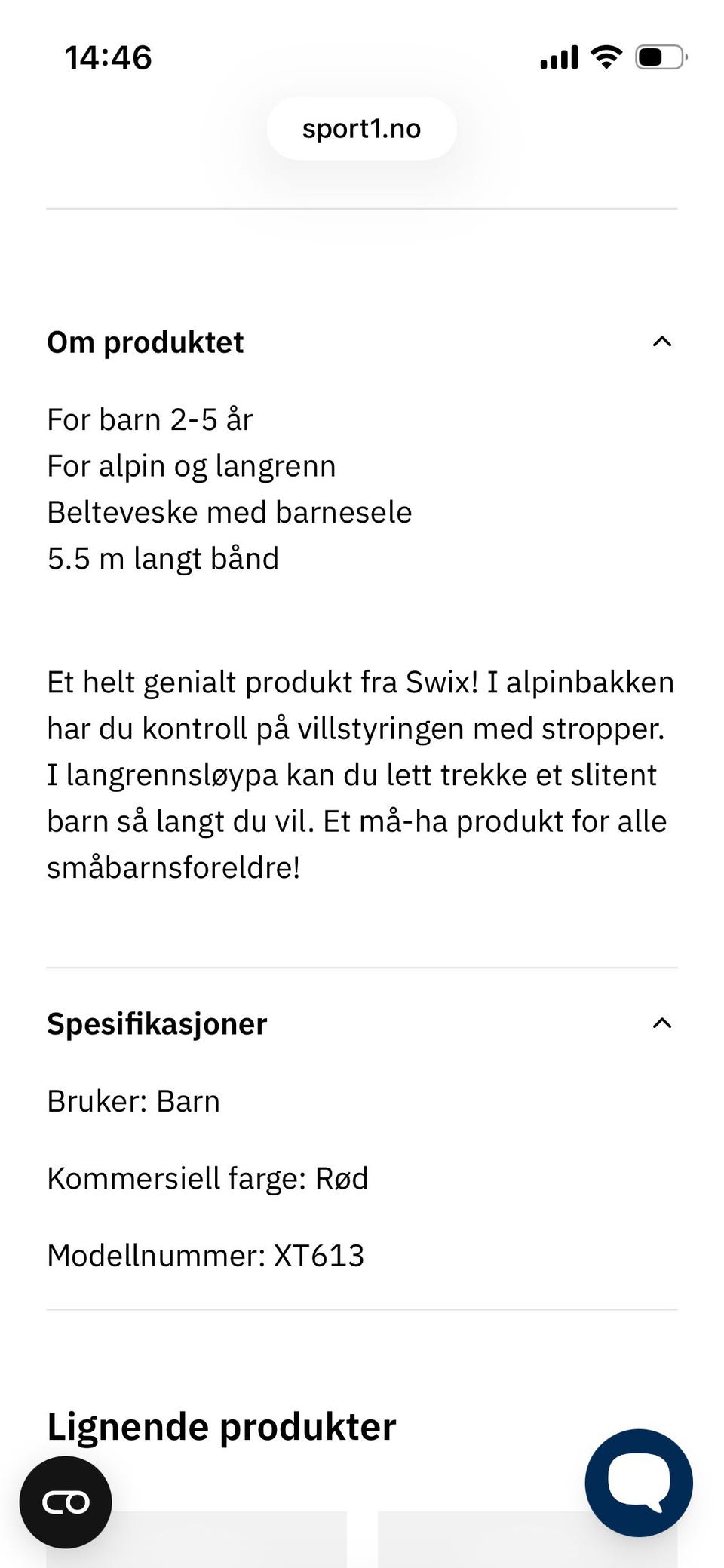This screenshot has height=1568, width=724.
Task: Click Kommersiell farge Rød specification
Action: (207, 1177)
